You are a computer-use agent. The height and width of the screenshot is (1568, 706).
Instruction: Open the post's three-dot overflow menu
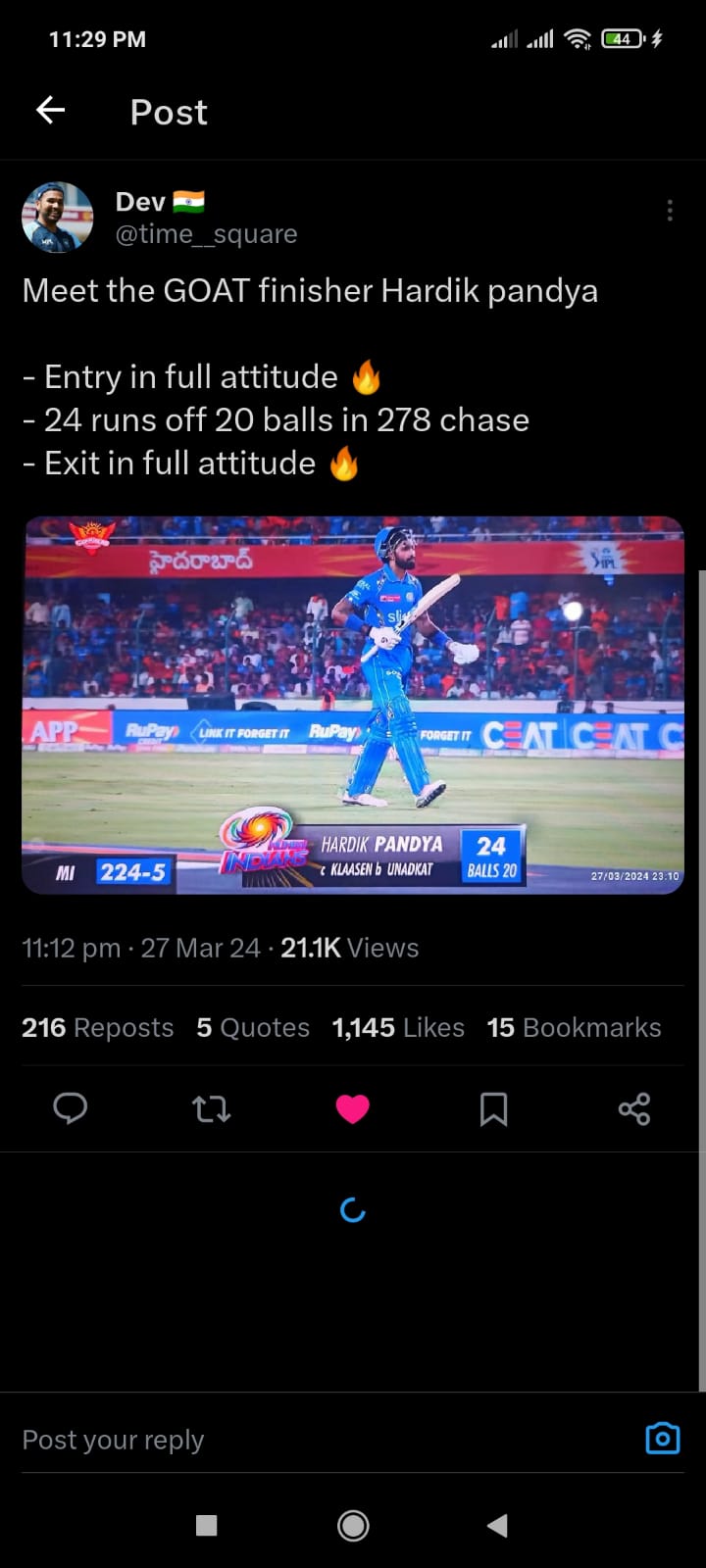tap(669, 211)
